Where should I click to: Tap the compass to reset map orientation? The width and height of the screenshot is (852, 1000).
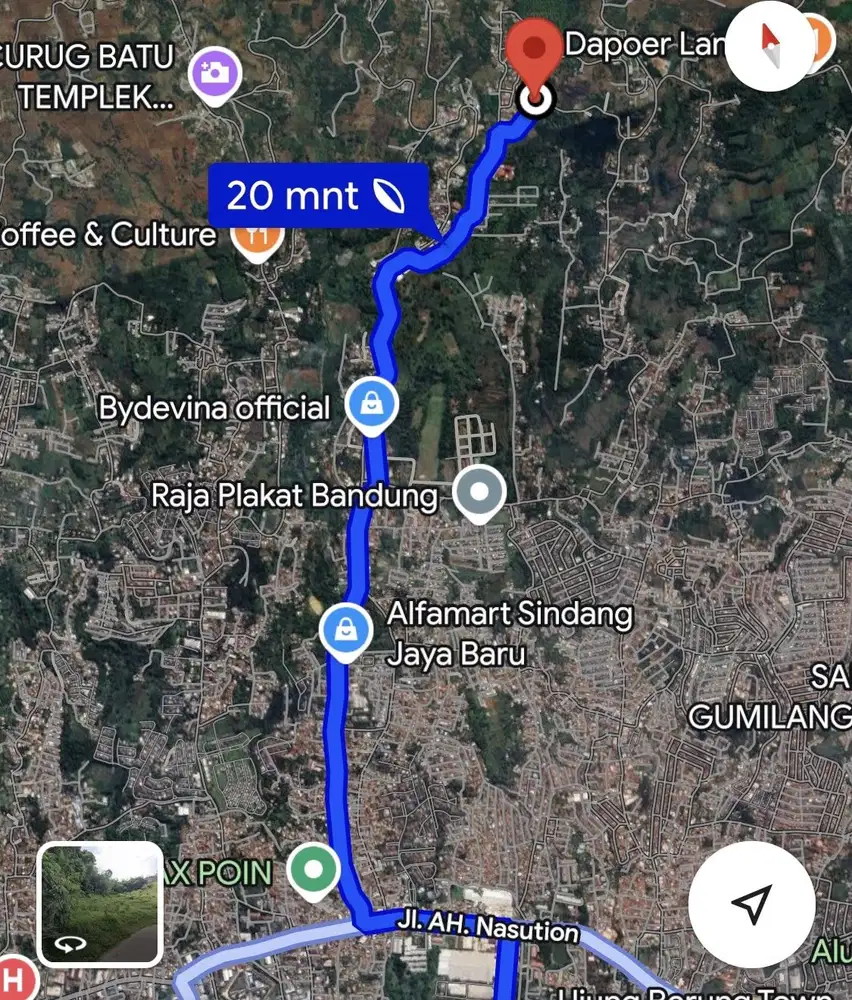(x=768, y=46)
